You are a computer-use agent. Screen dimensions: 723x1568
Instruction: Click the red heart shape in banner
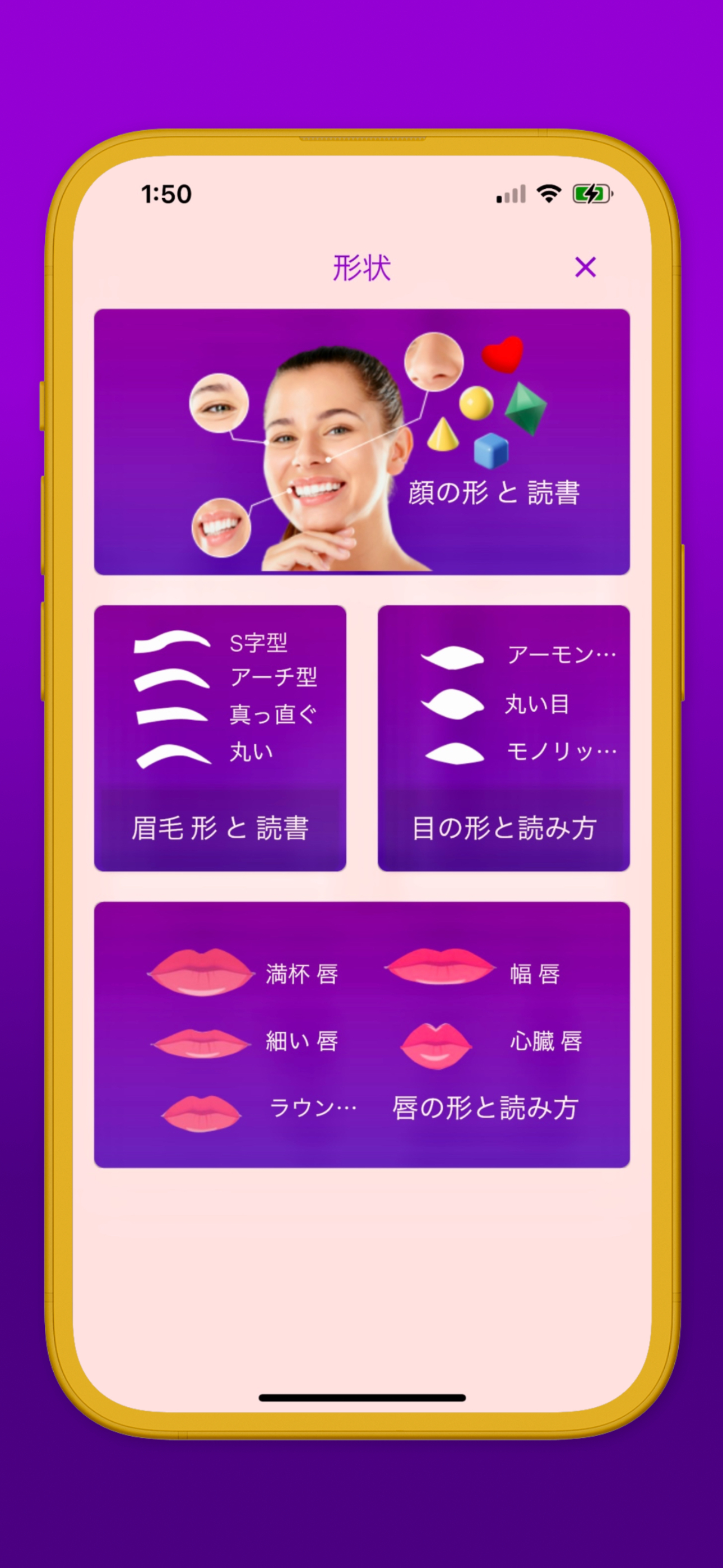(503, 354)
